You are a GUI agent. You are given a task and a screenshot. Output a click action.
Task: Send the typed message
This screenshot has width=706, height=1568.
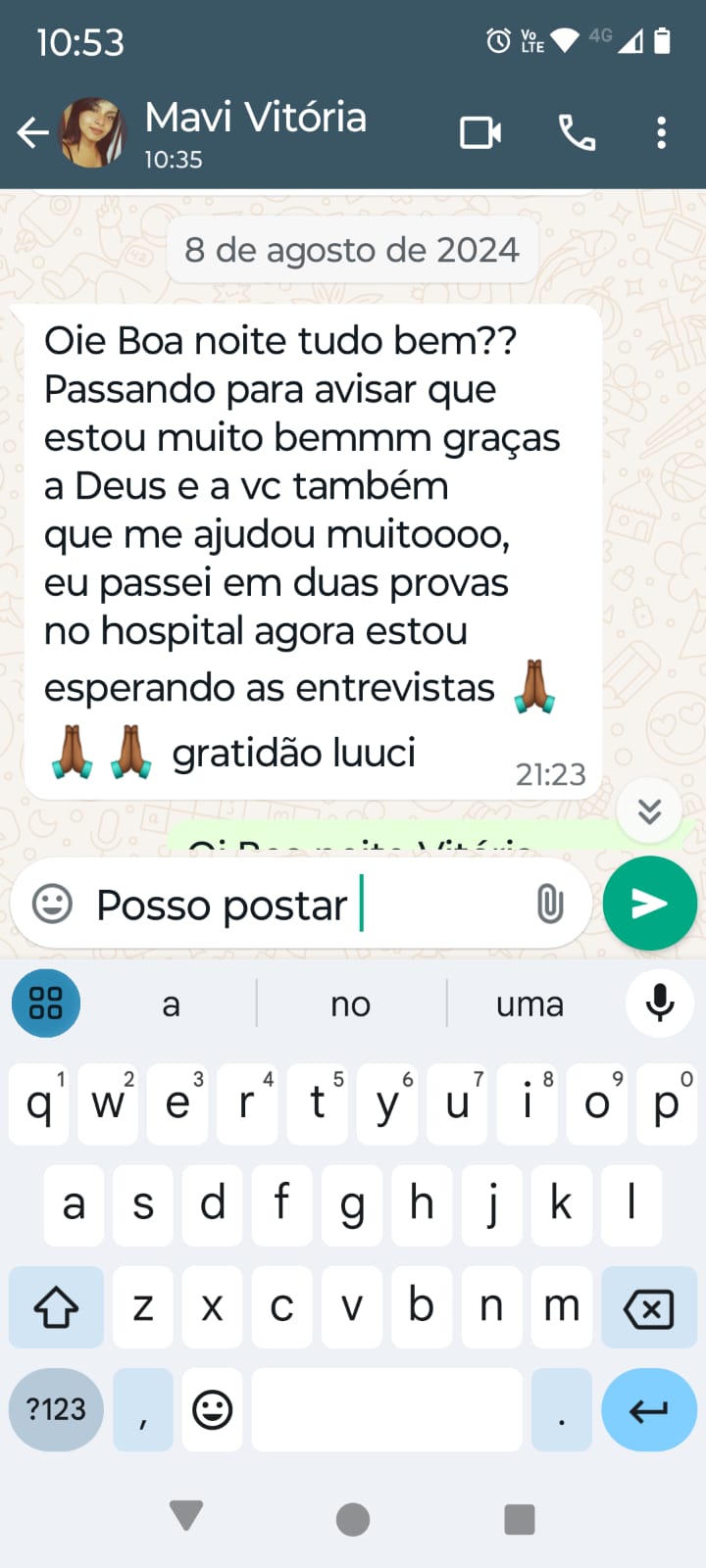point(649,904)
